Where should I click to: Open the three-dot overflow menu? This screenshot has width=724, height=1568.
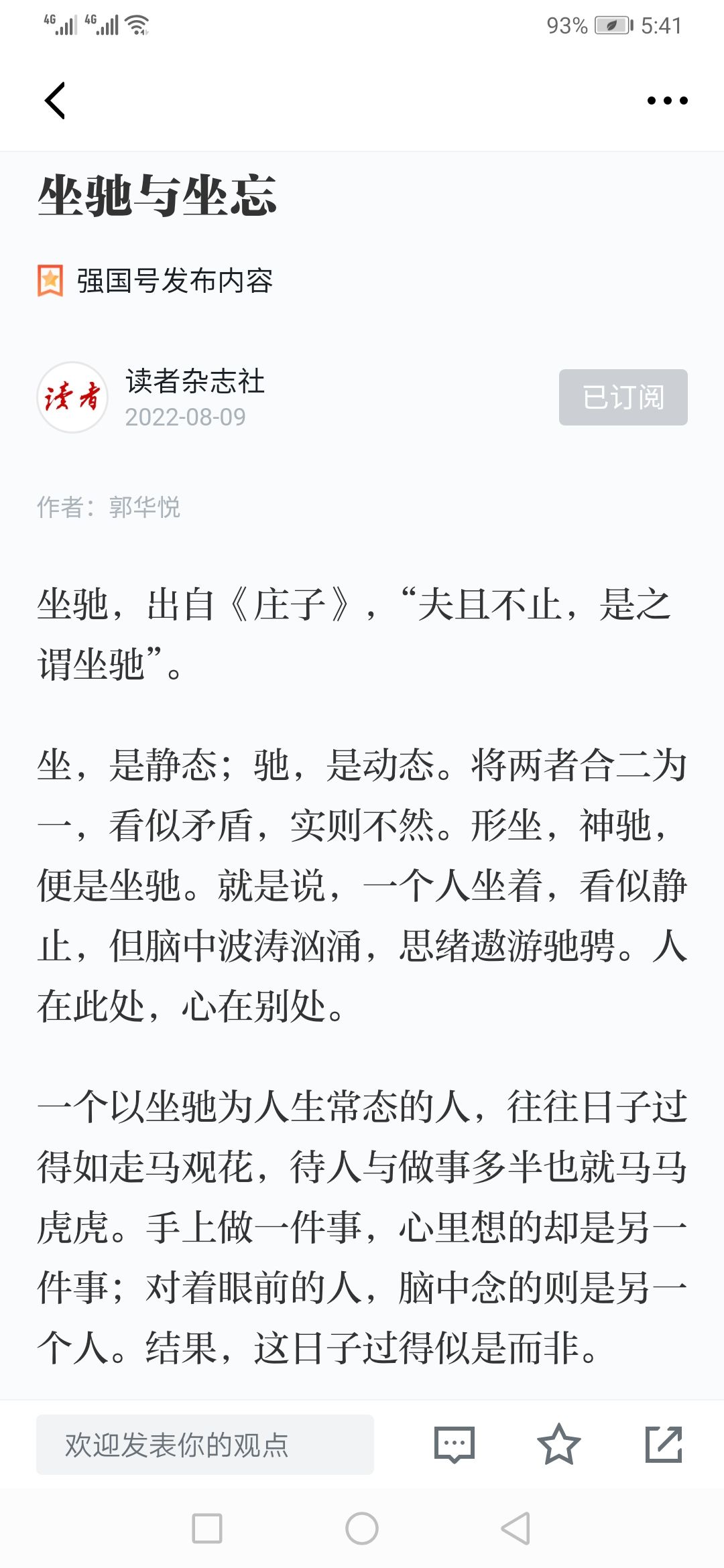pyautogui.click(x=667, y=101)
